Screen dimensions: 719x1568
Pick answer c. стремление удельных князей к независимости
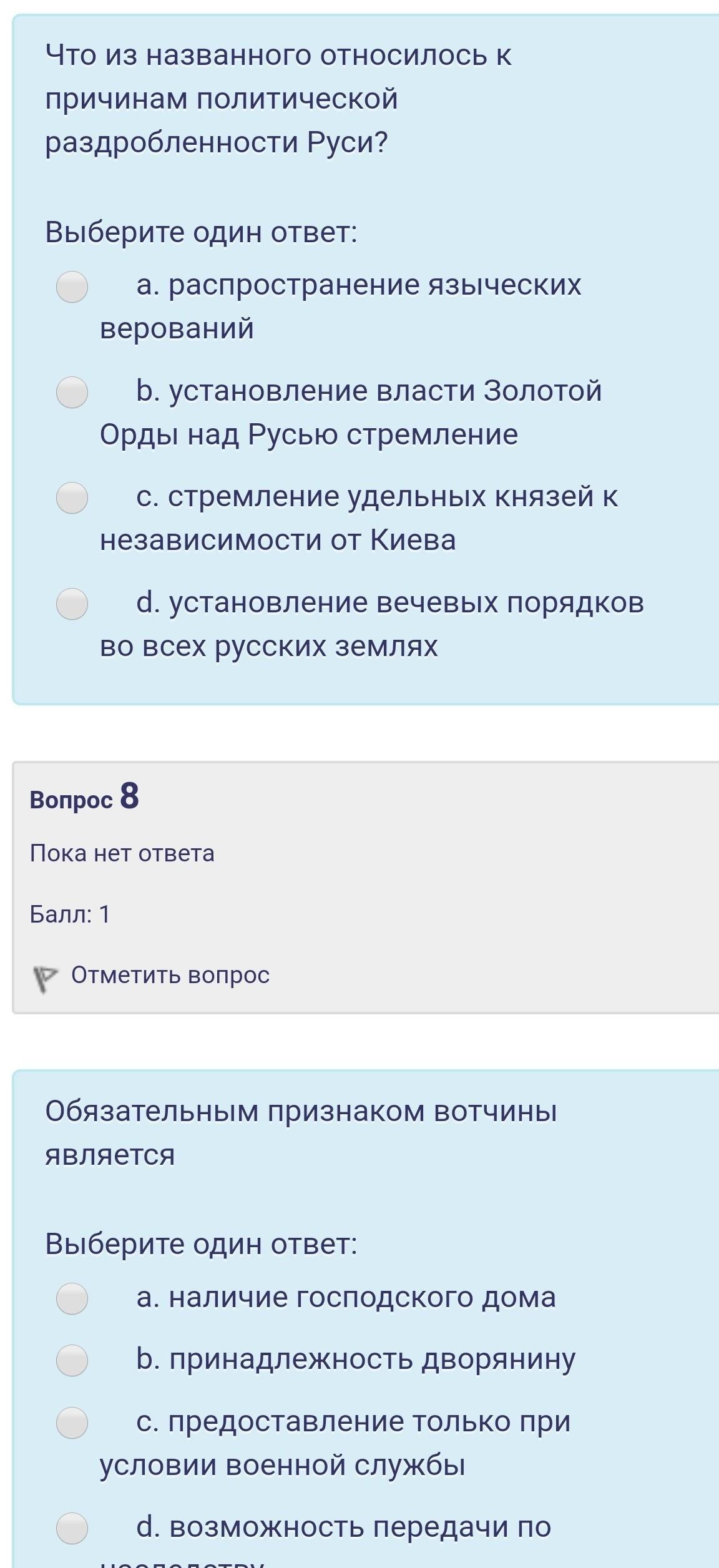click(x=72, y=498)
